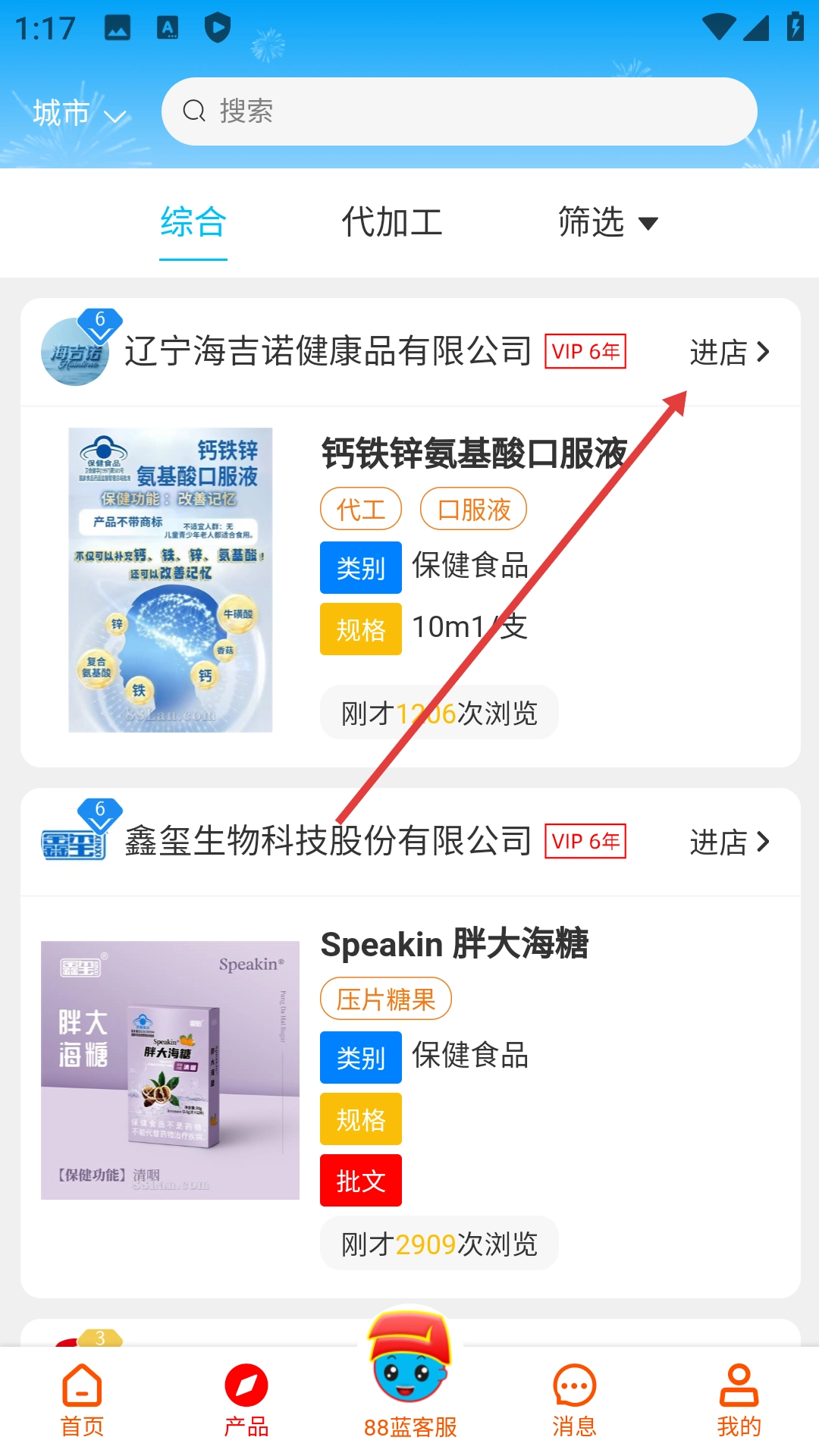Switch to the 代加工 tab
The width and height of the screenshot is (819, 1456).
click(392, 223)
